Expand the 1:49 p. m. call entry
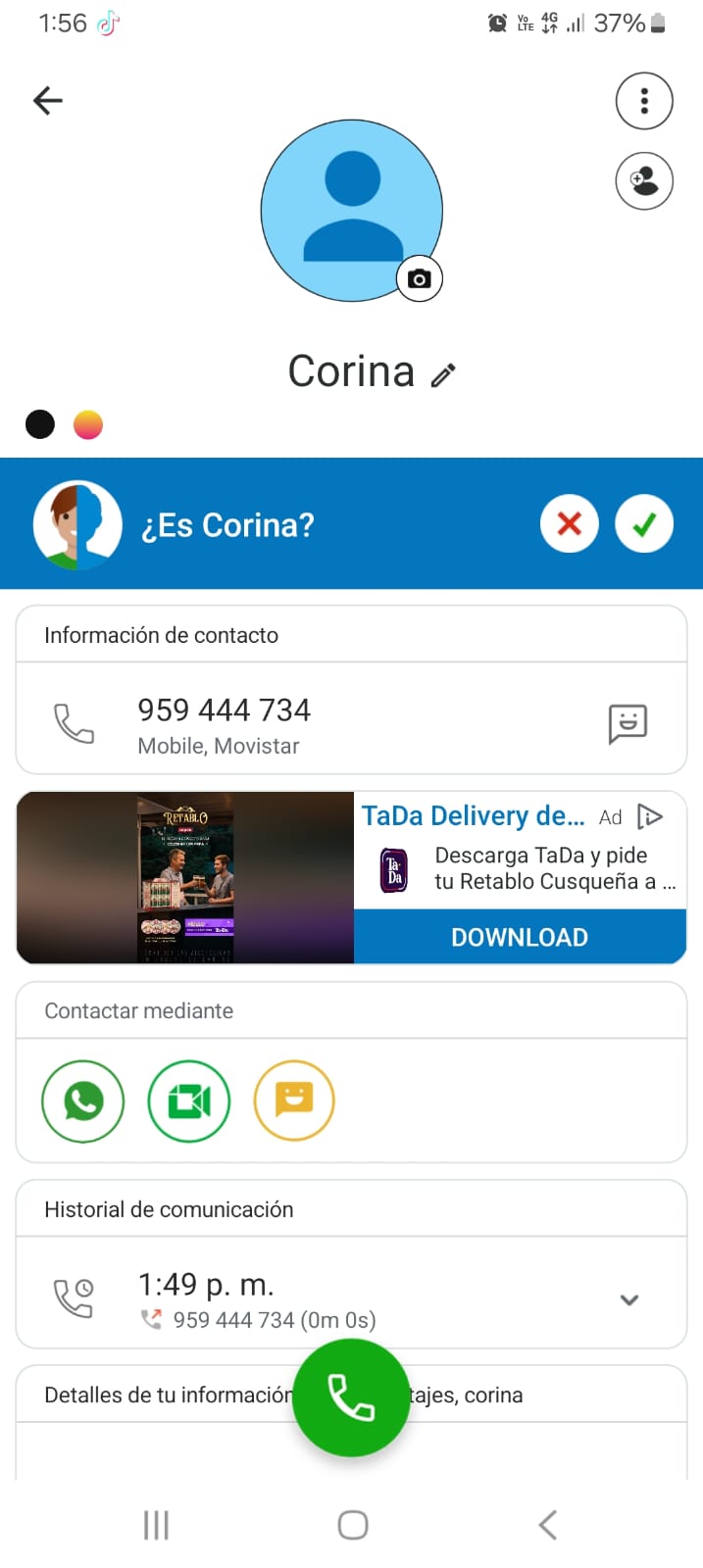 (x=629, y=1299)
